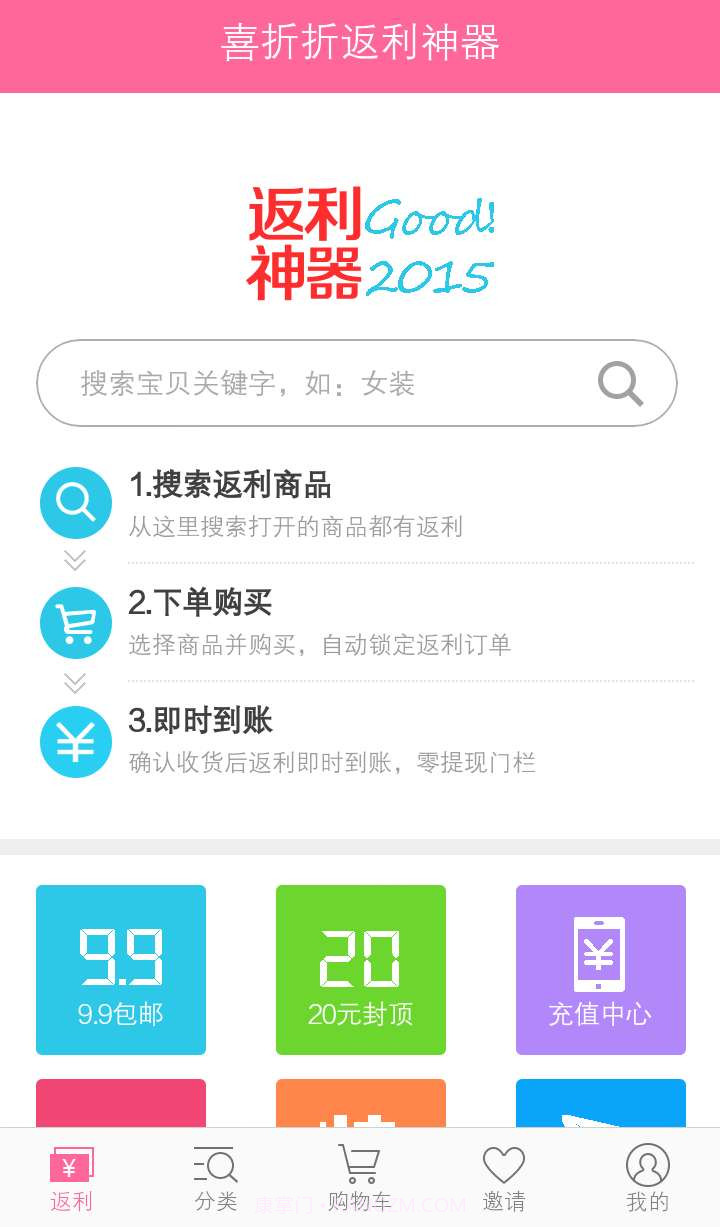
Task: Open the green 20元封顶 tile
Action: [360, 968]
